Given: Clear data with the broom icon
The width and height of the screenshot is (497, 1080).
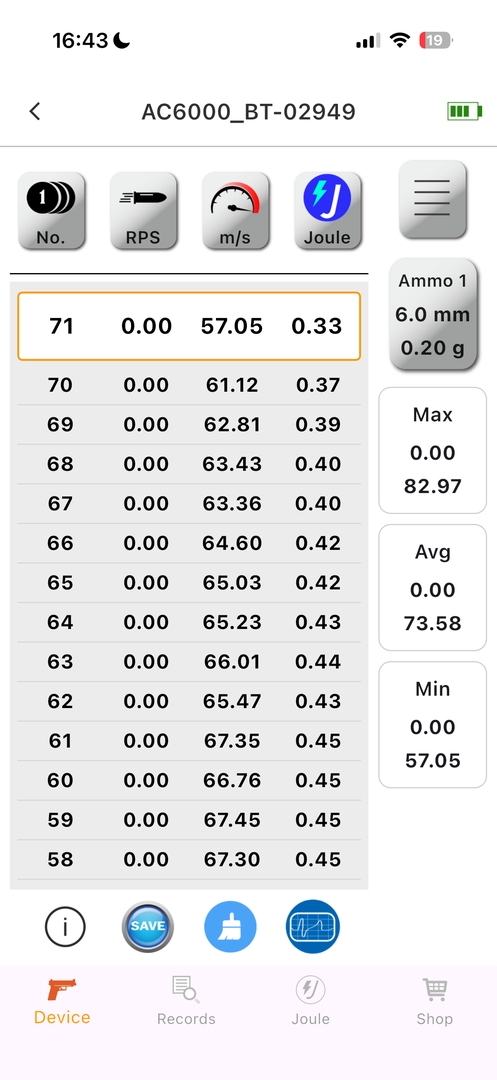Looking at the screenshot, I should click(x=231, y=926).
